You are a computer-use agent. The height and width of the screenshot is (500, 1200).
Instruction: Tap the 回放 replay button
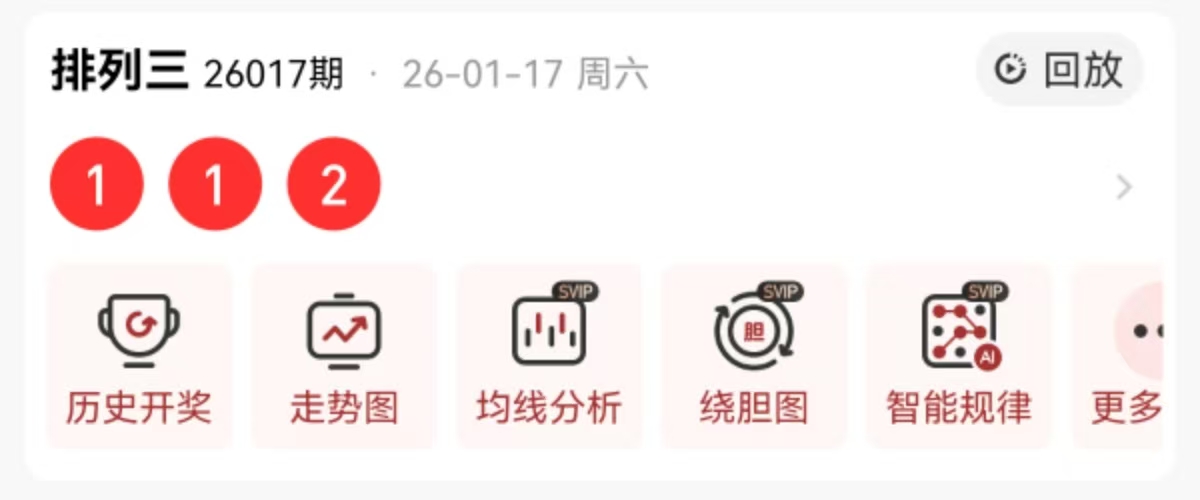click(1059, 70)
